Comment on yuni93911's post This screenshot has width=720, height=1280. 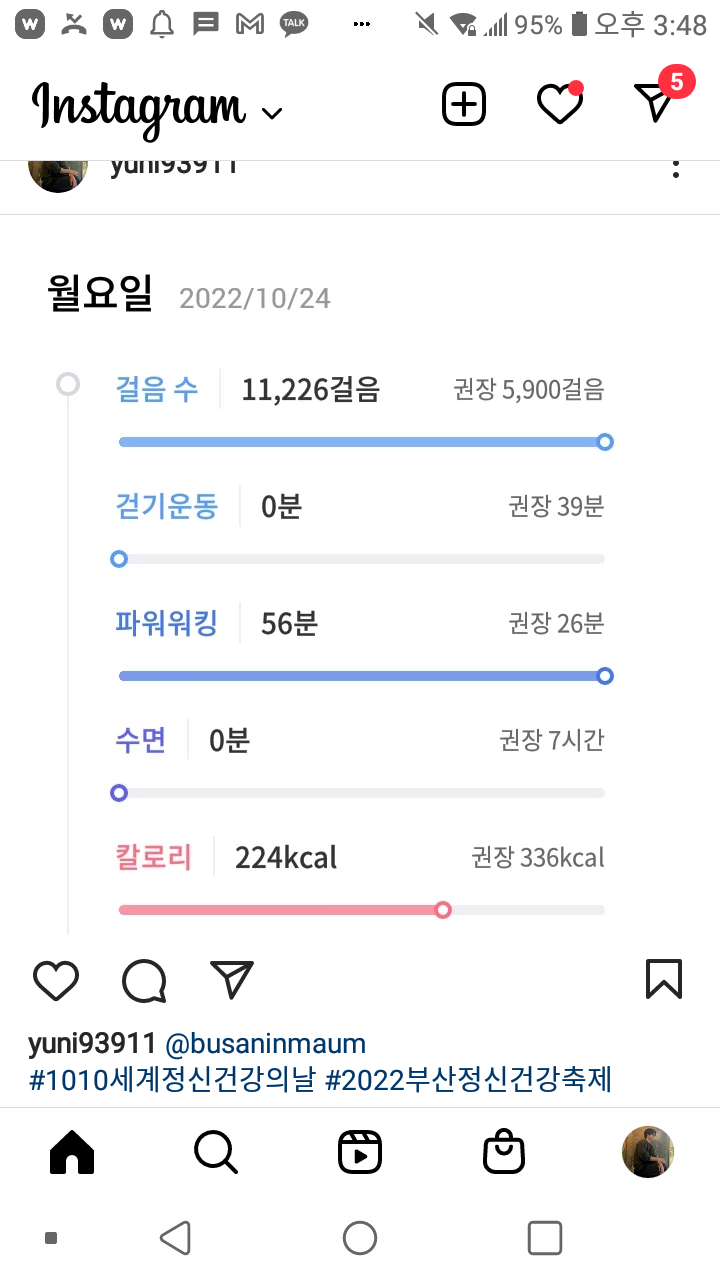[144, 980]
